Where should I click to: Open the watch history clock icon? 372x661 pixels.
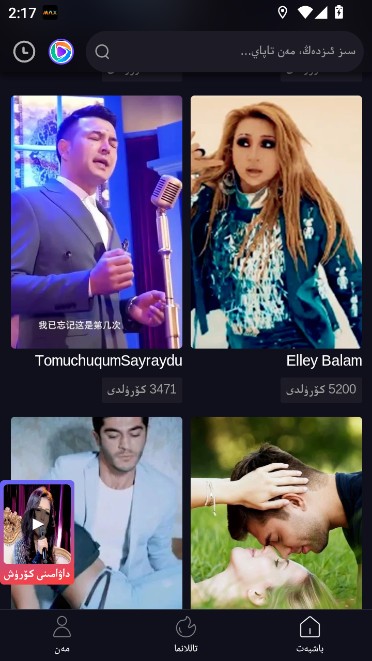(24, 52)
